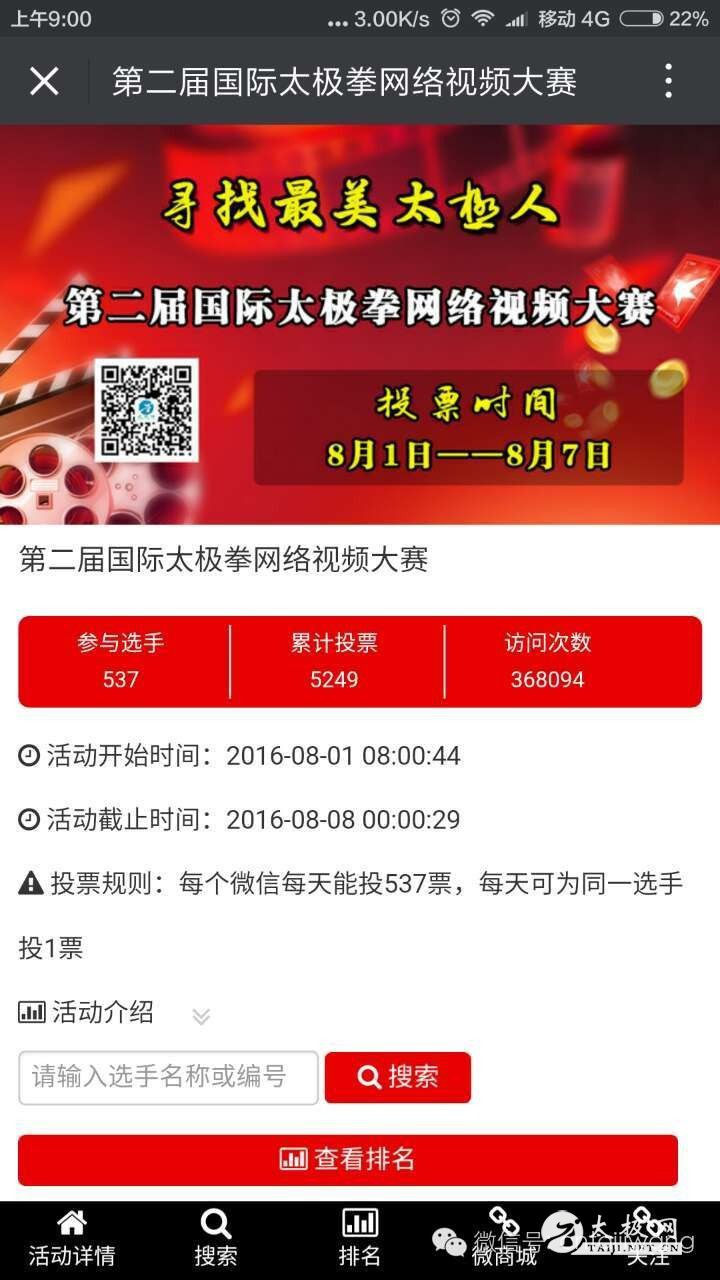Tap the red 搜索 button

coord(397,1077)
